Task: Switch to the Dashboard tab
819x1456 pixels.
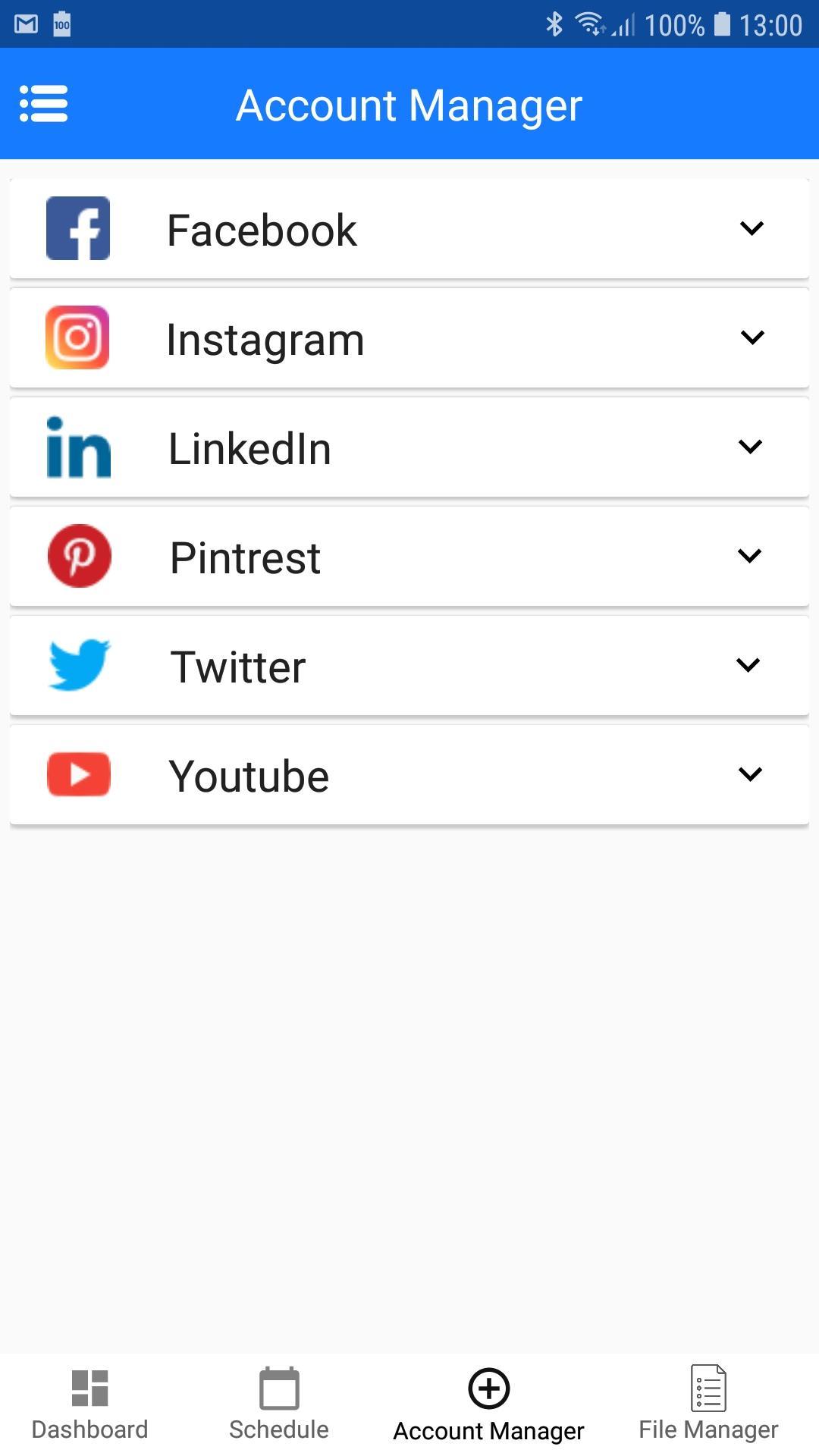Action: pos(89,1404)
